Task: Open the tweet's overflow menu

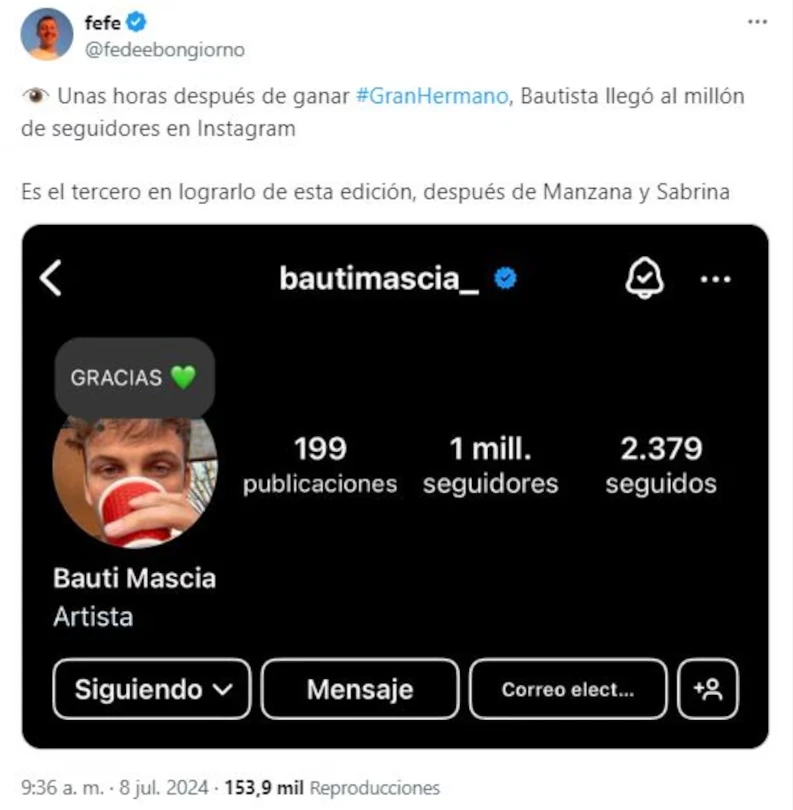Action: [758, 22]
